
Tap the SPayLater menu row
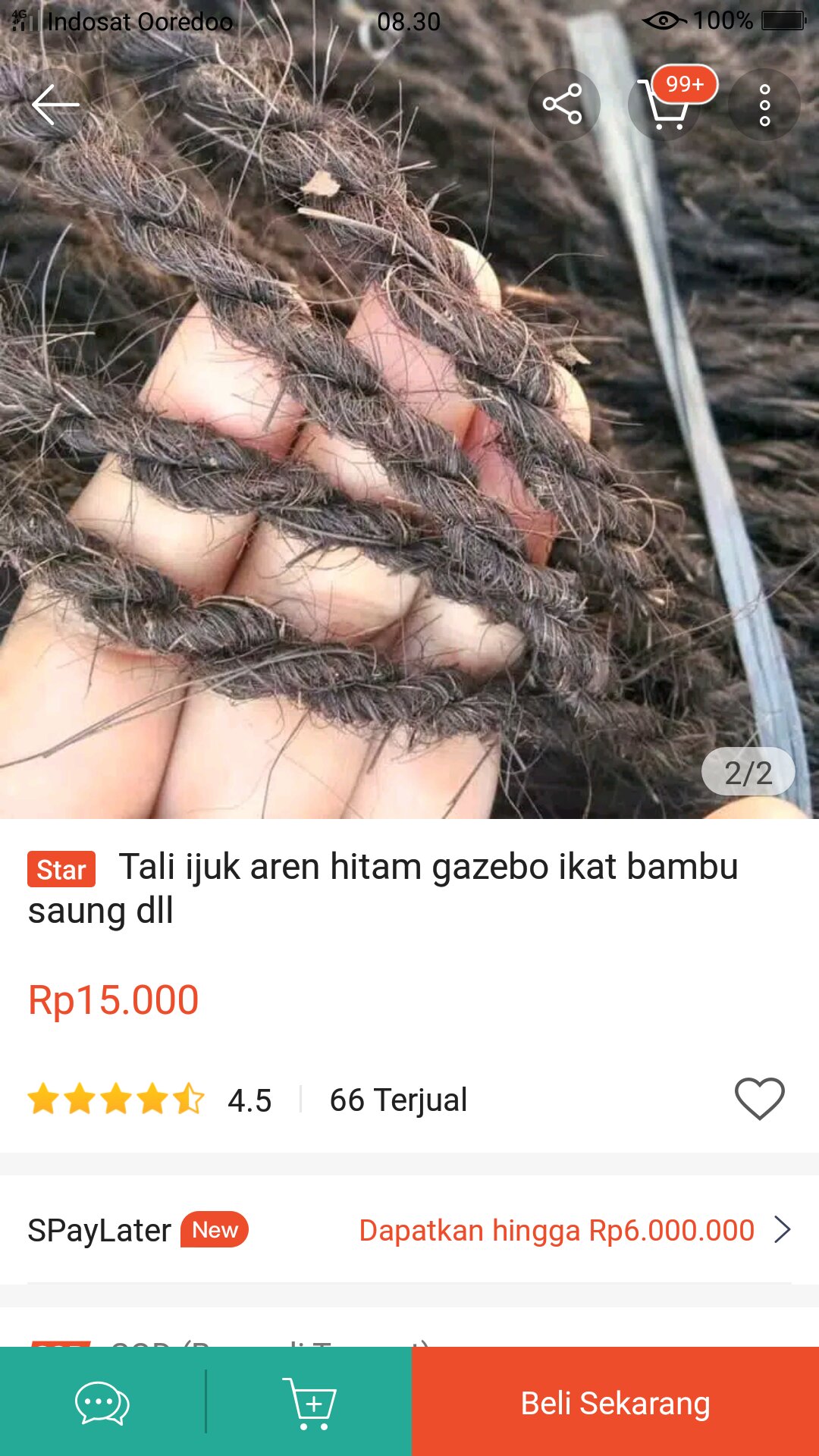99,1229
